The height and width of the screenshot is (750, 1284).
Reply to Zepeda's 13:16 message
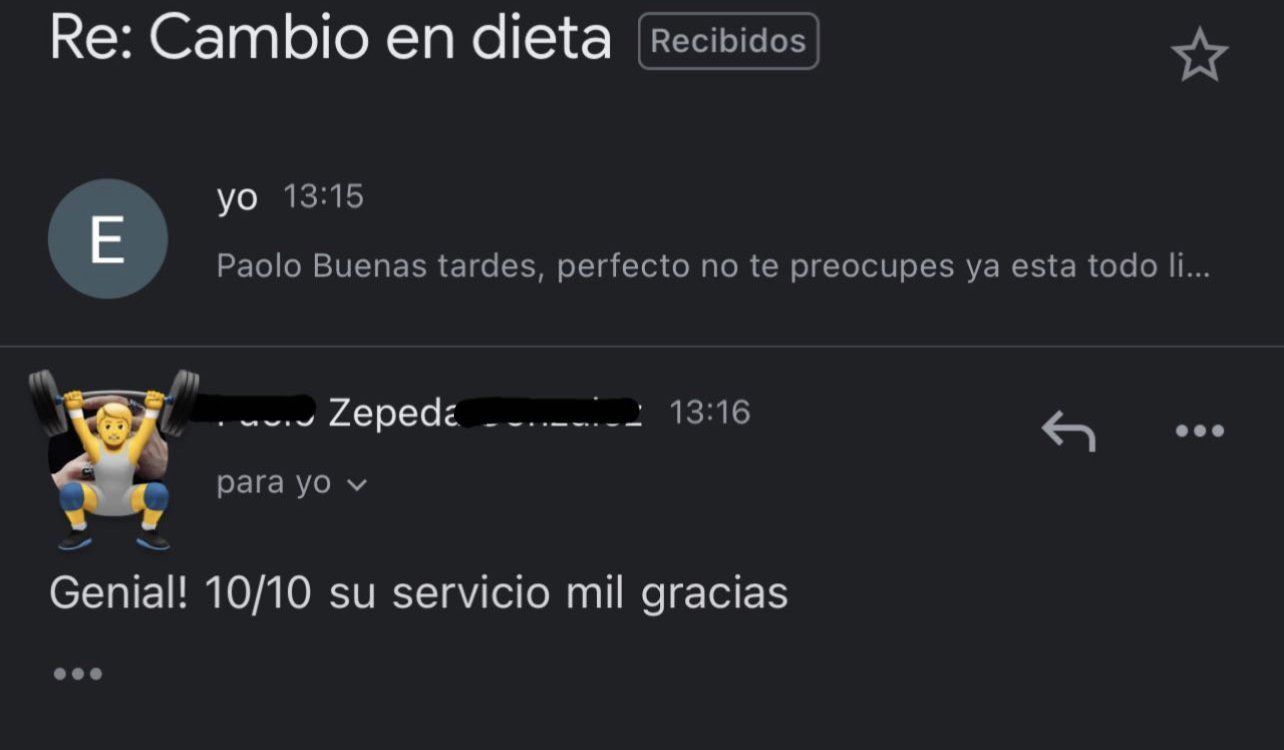[1068, 432]
